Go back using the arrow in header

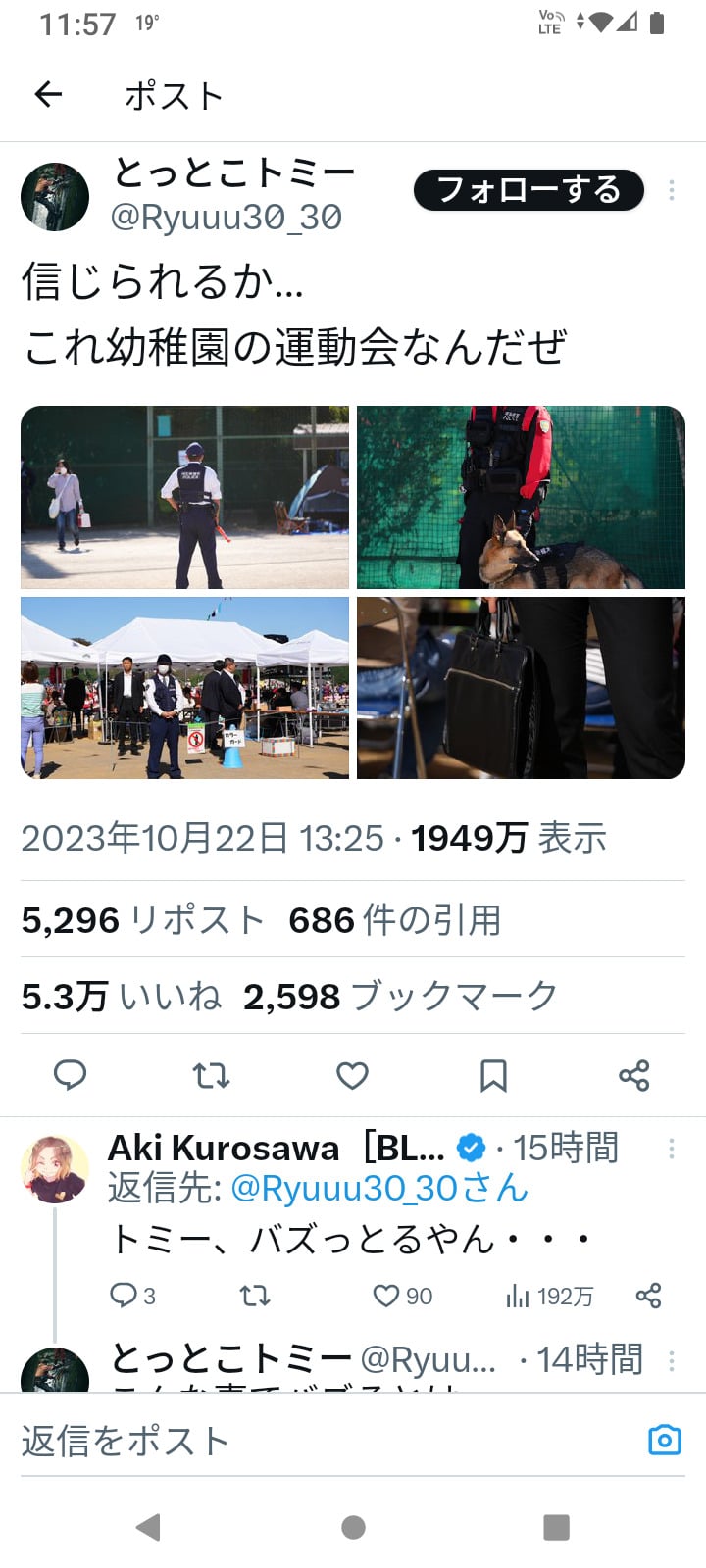(48, 94)
